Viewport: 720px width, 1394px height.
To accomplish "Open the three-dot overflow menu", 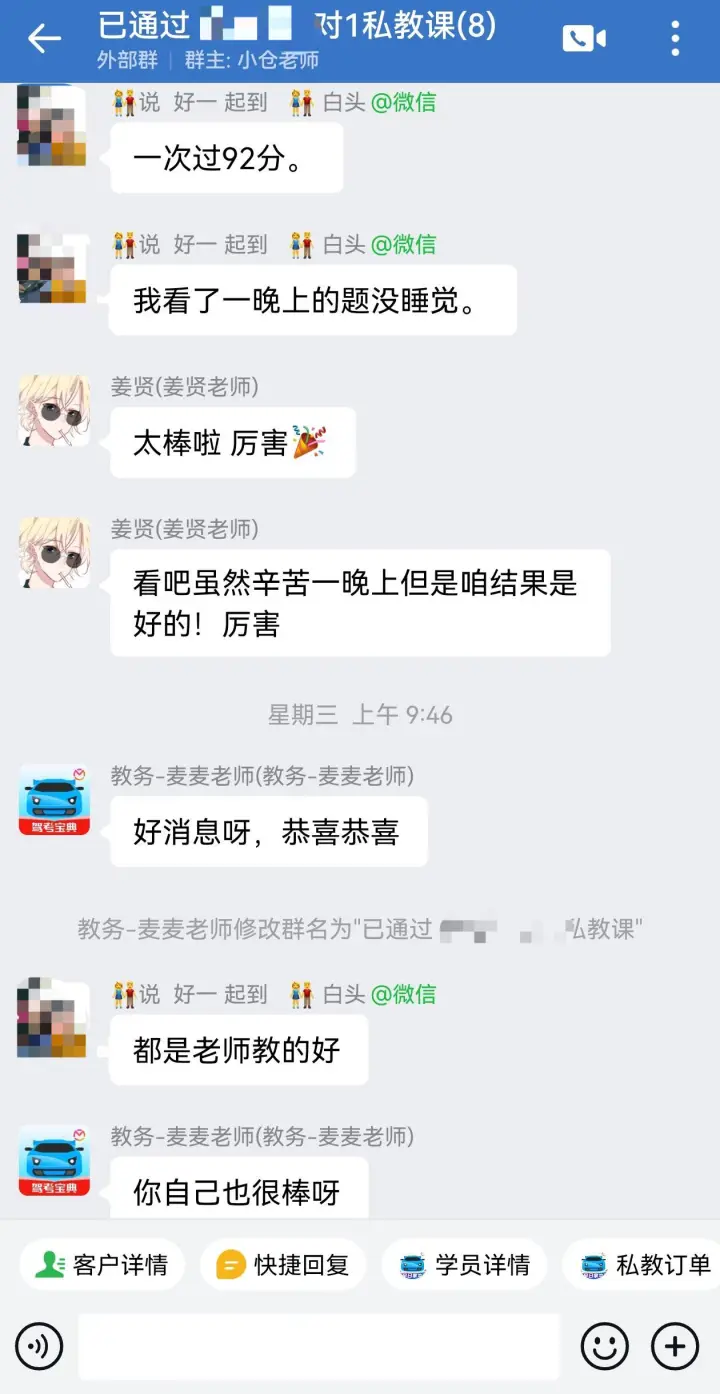I will pyautogui.click(x=675, y=39).
